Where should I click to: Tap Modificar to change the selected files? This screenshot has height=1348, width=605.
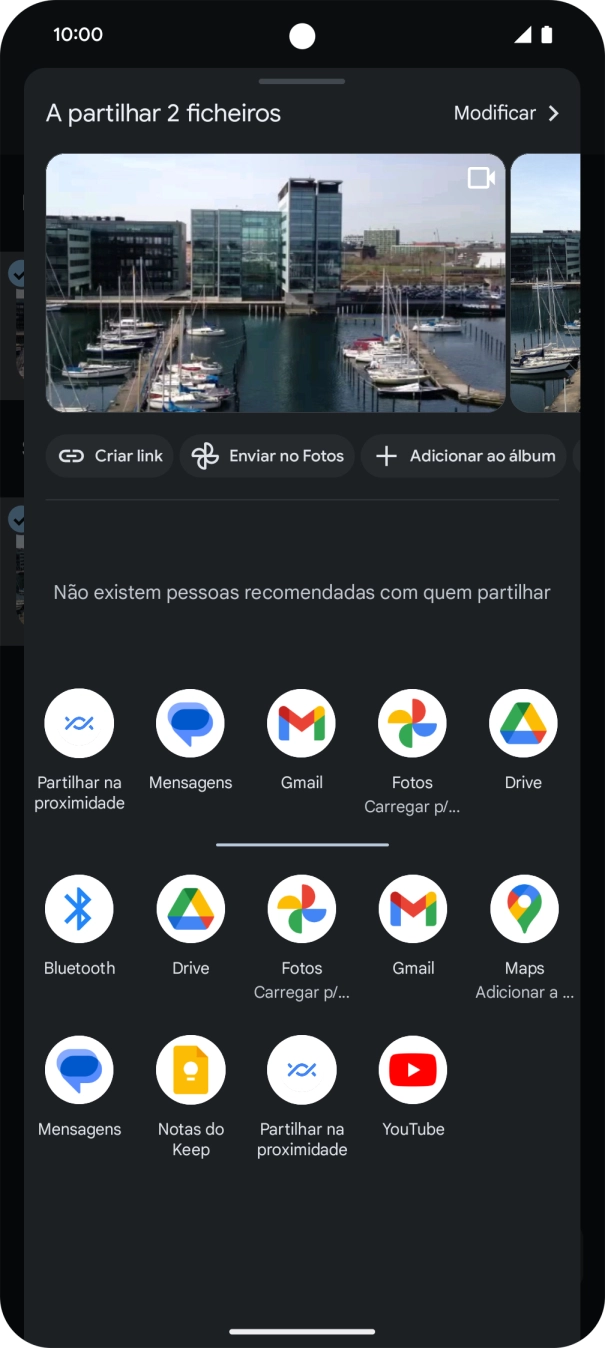click(506, 114)
